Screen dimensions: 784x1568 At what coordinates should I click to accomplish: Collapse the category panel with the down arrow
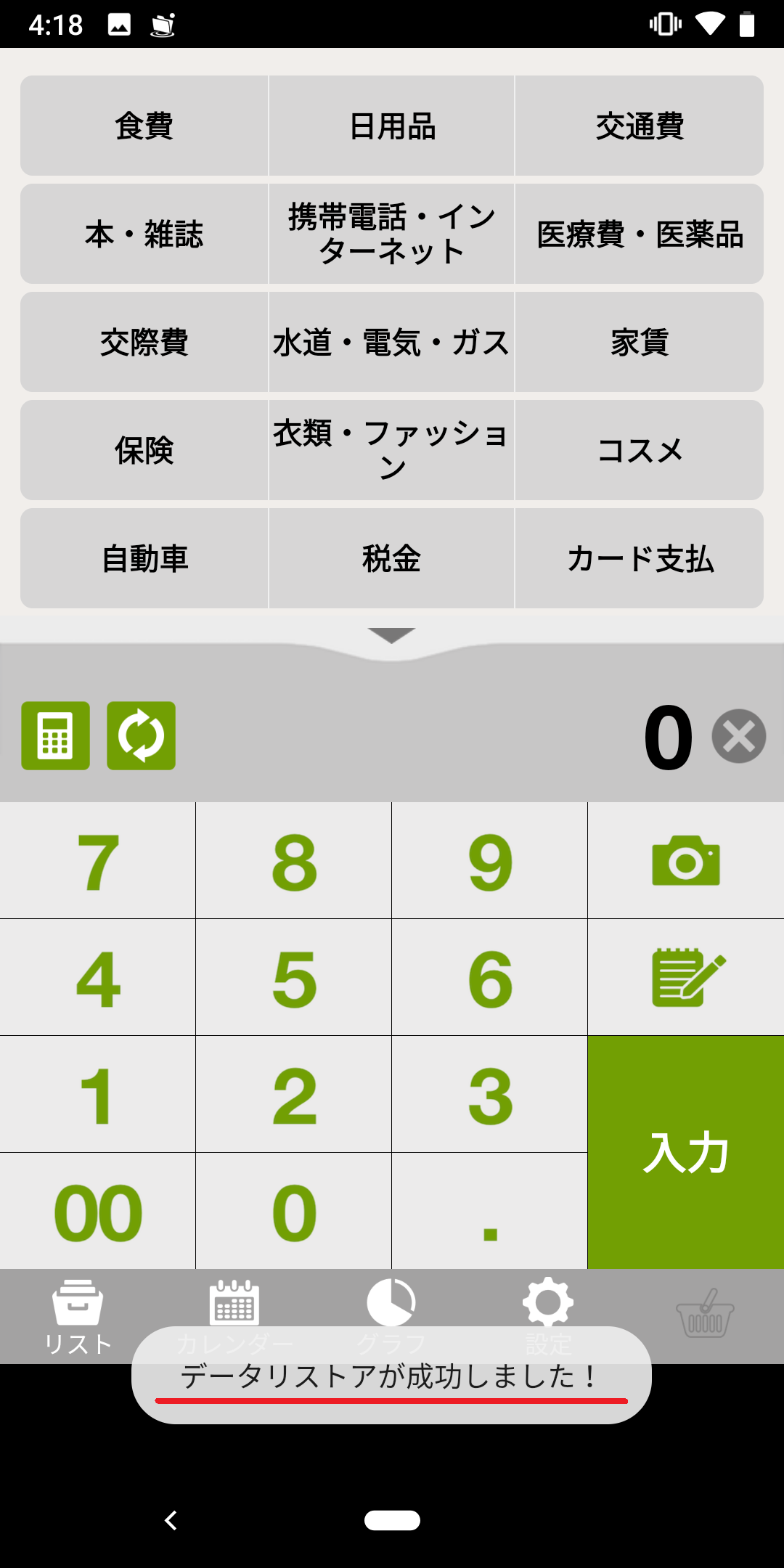pos(391,635)
